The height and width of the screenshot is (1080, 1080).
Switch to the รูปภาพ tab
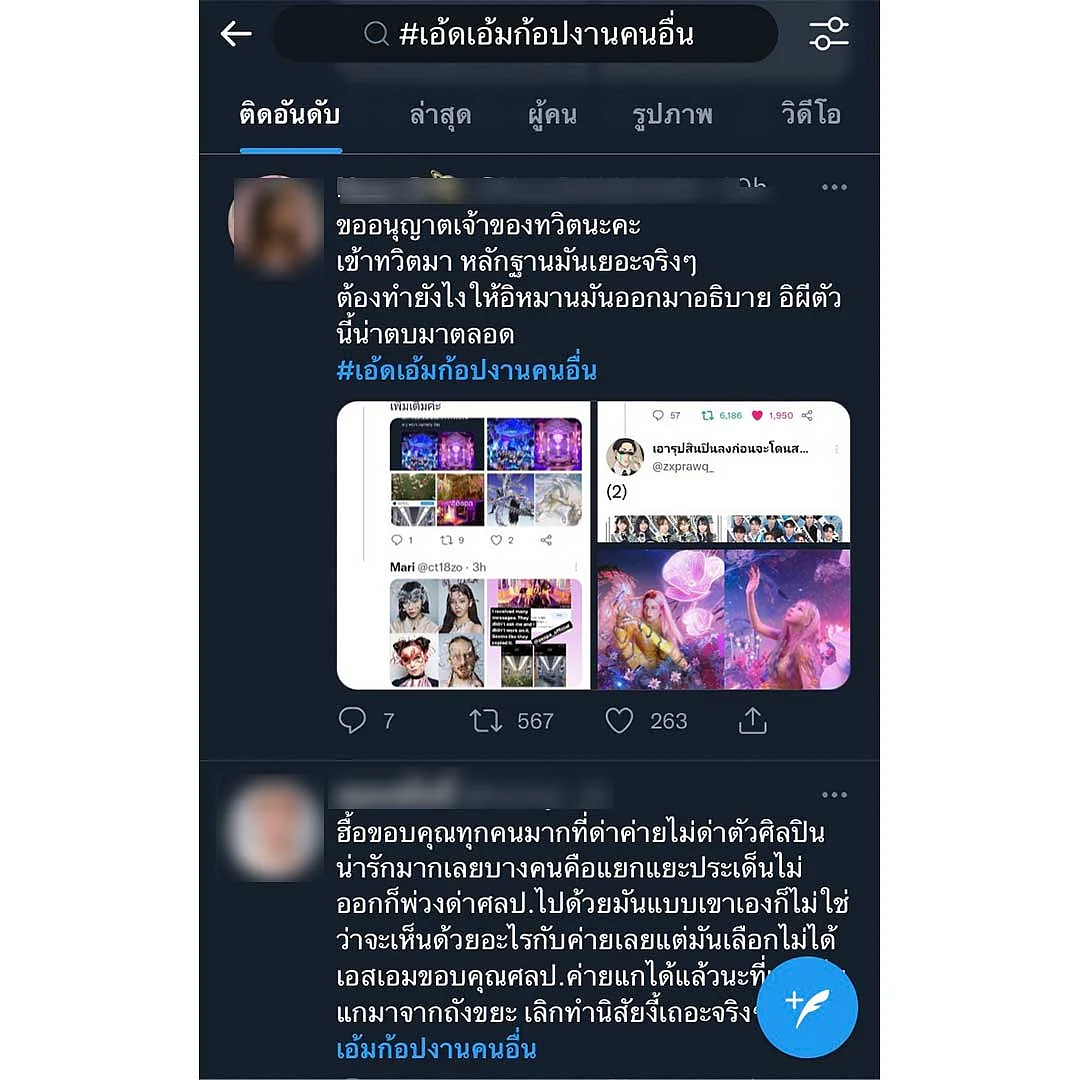672,114
